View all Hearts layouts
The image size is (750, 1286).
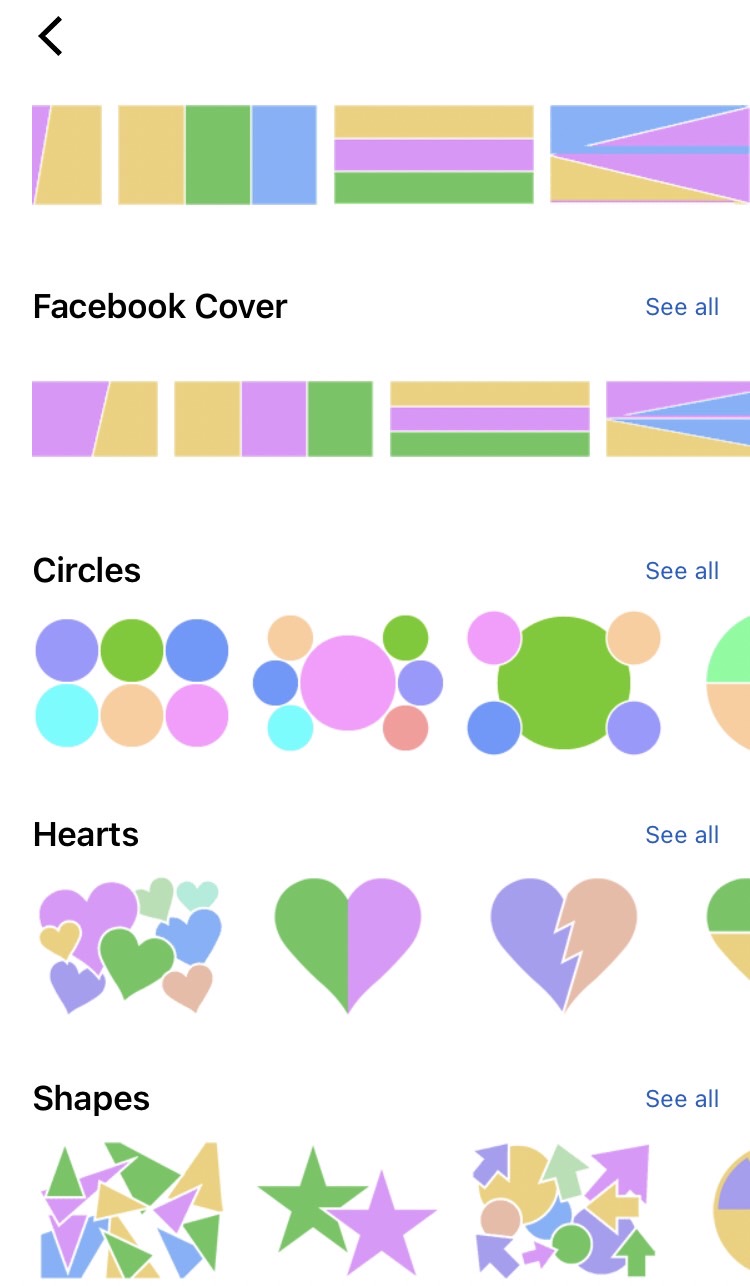coord(681,835)
